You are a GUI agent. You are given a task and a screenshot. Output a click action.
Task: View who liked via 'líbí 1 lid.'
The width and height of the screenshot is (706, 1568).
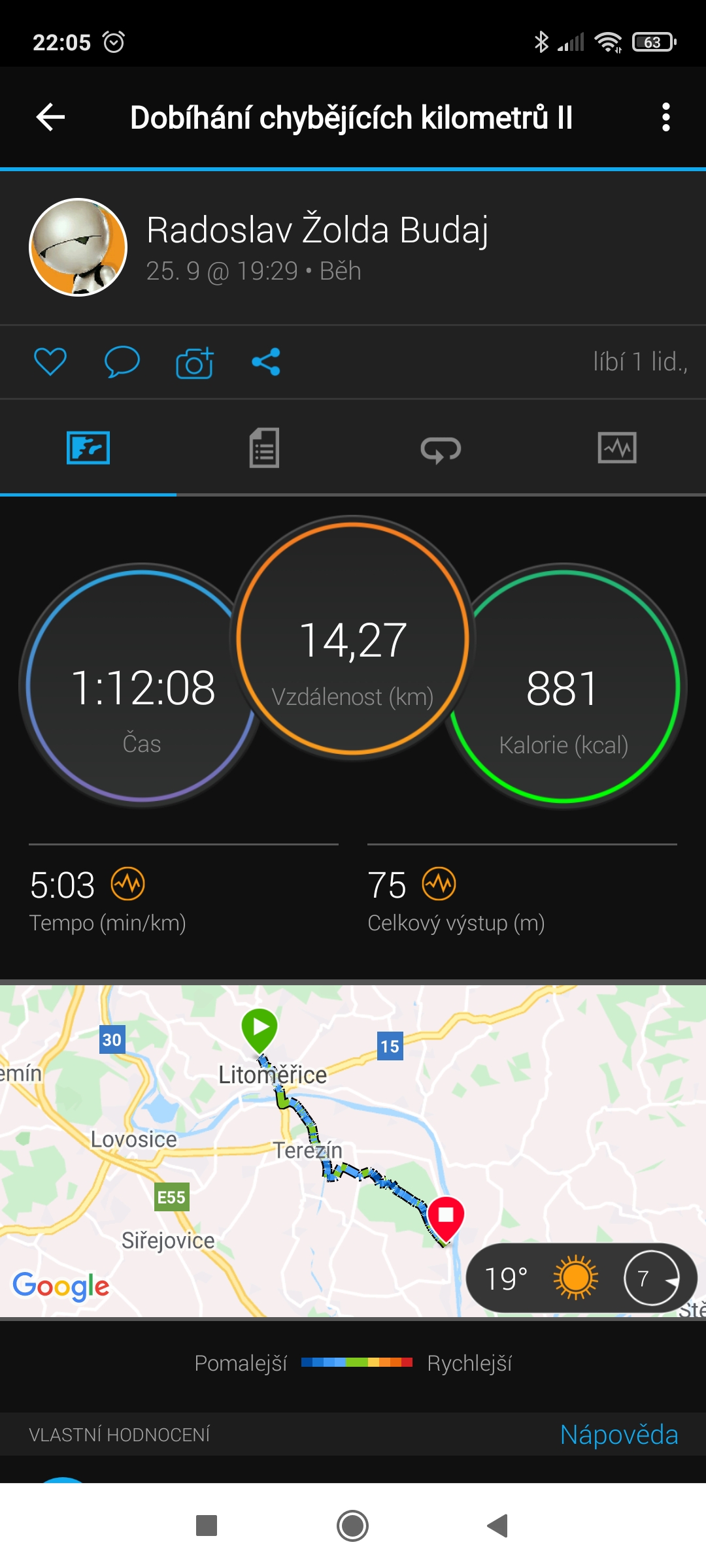coord(640,362)
